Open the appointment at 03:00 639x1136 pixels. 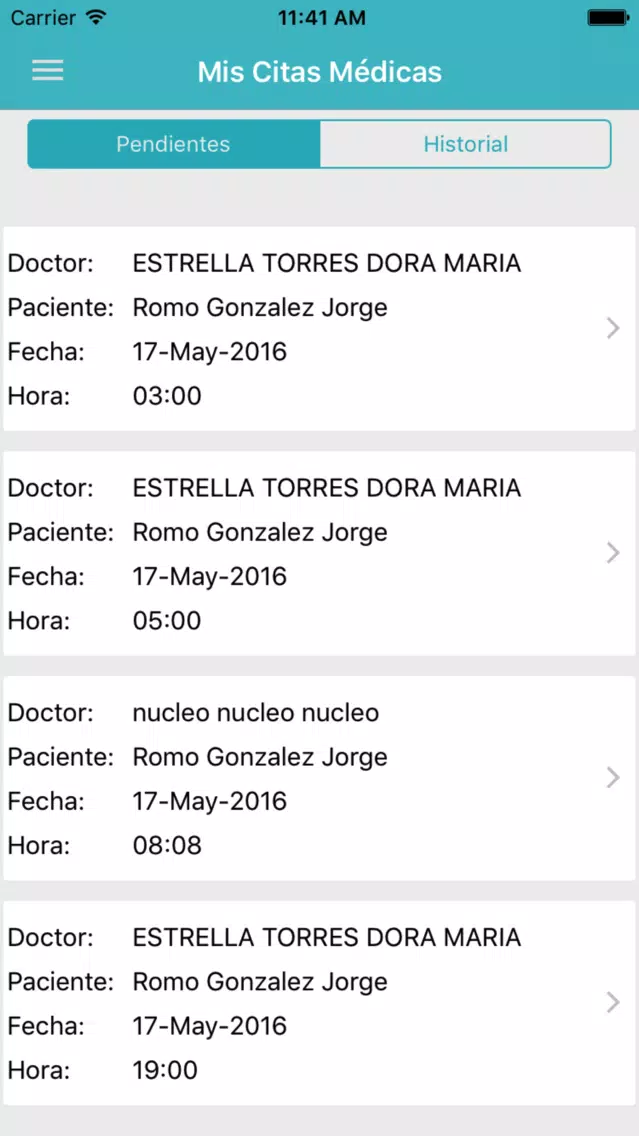pyautogui.click(x=320, y=329)
